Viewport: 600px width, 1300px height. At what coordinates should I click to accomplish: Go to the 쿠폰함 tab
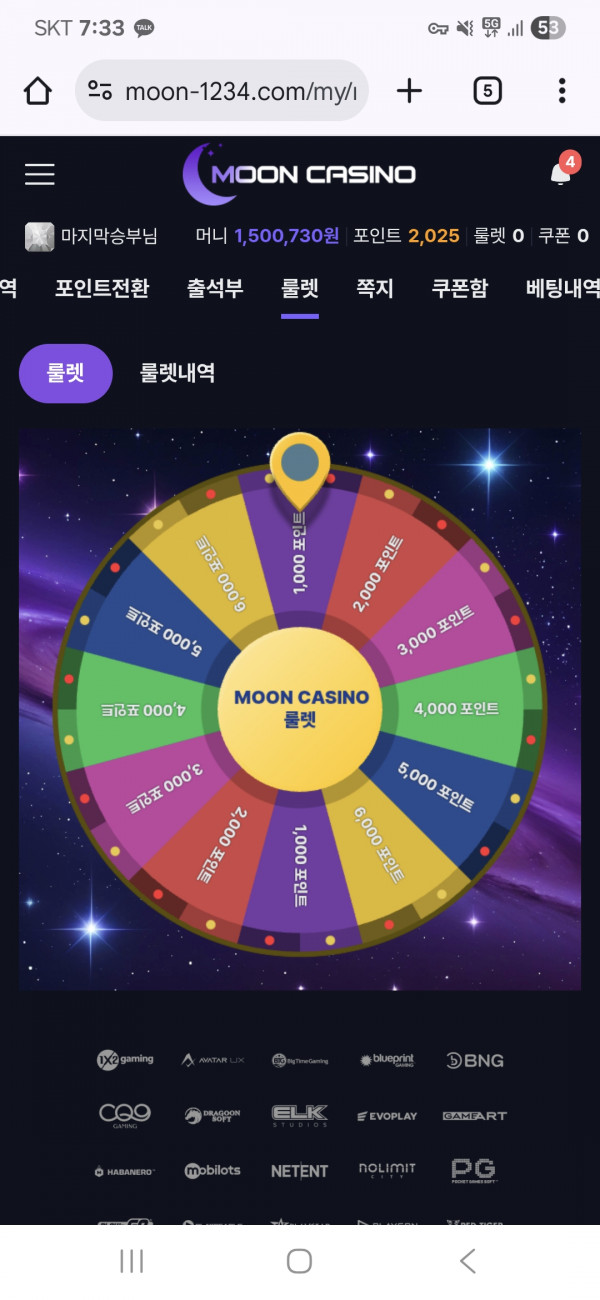[460, 289]
